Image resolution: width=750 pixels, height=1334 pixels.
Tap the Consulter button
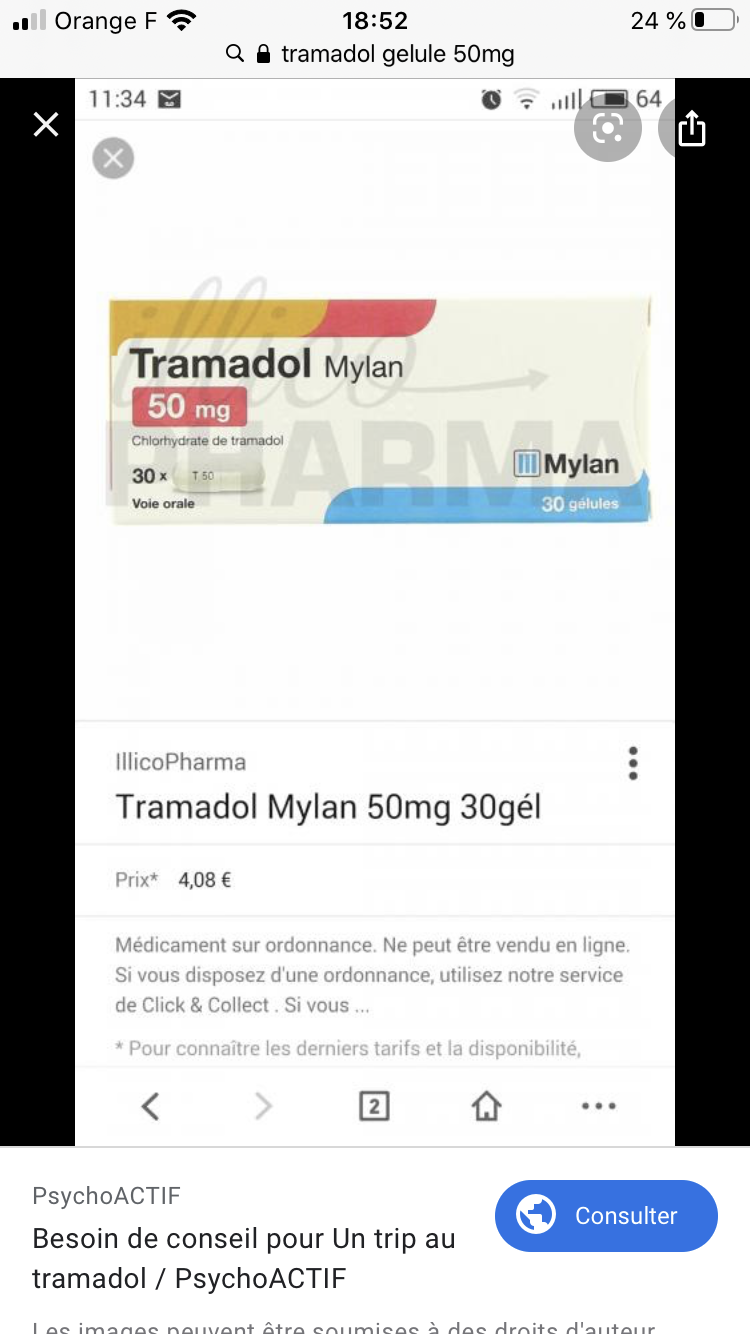coord(606,1216)
